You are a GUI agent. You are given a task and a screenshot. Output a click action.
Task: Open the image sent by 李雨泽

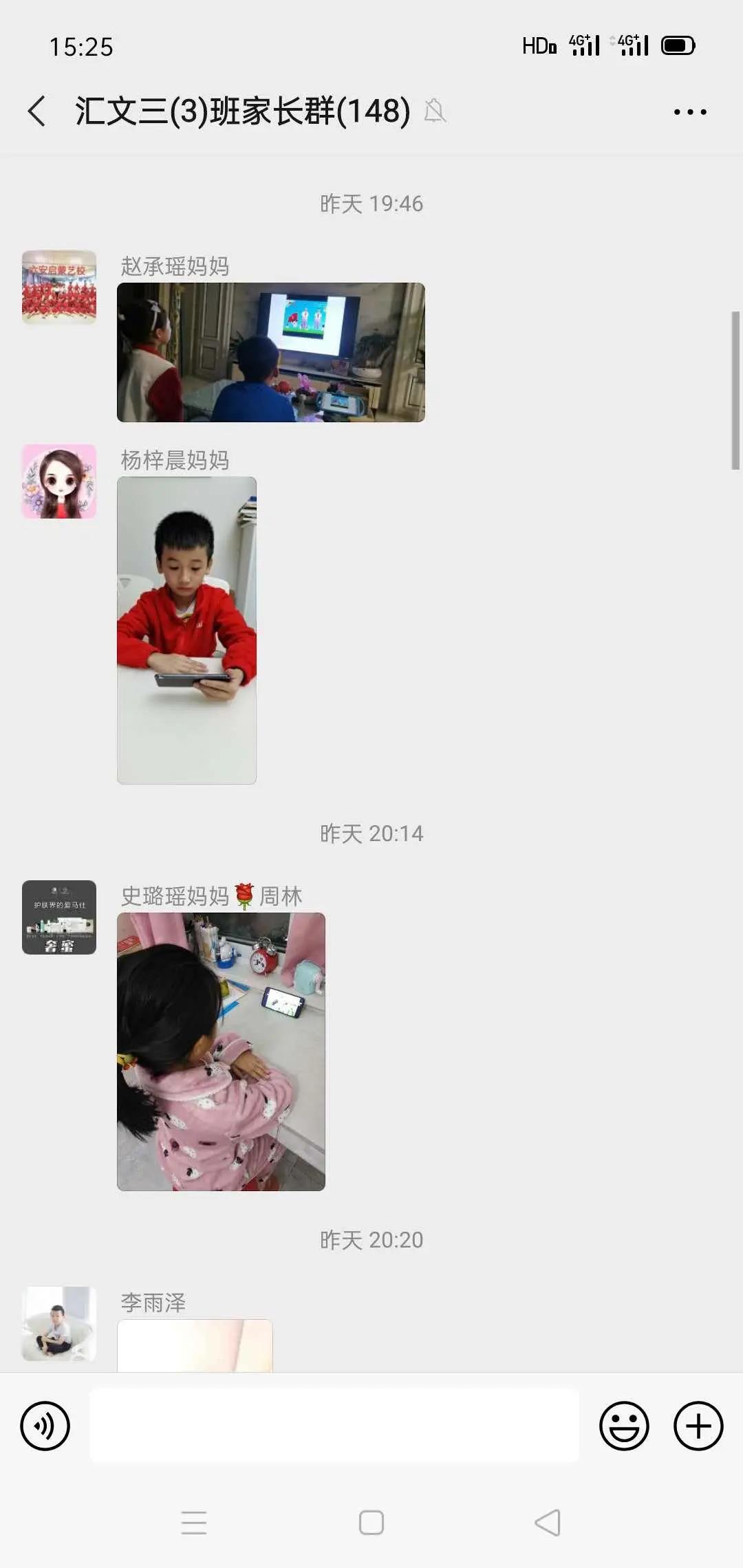point(195,1345)
